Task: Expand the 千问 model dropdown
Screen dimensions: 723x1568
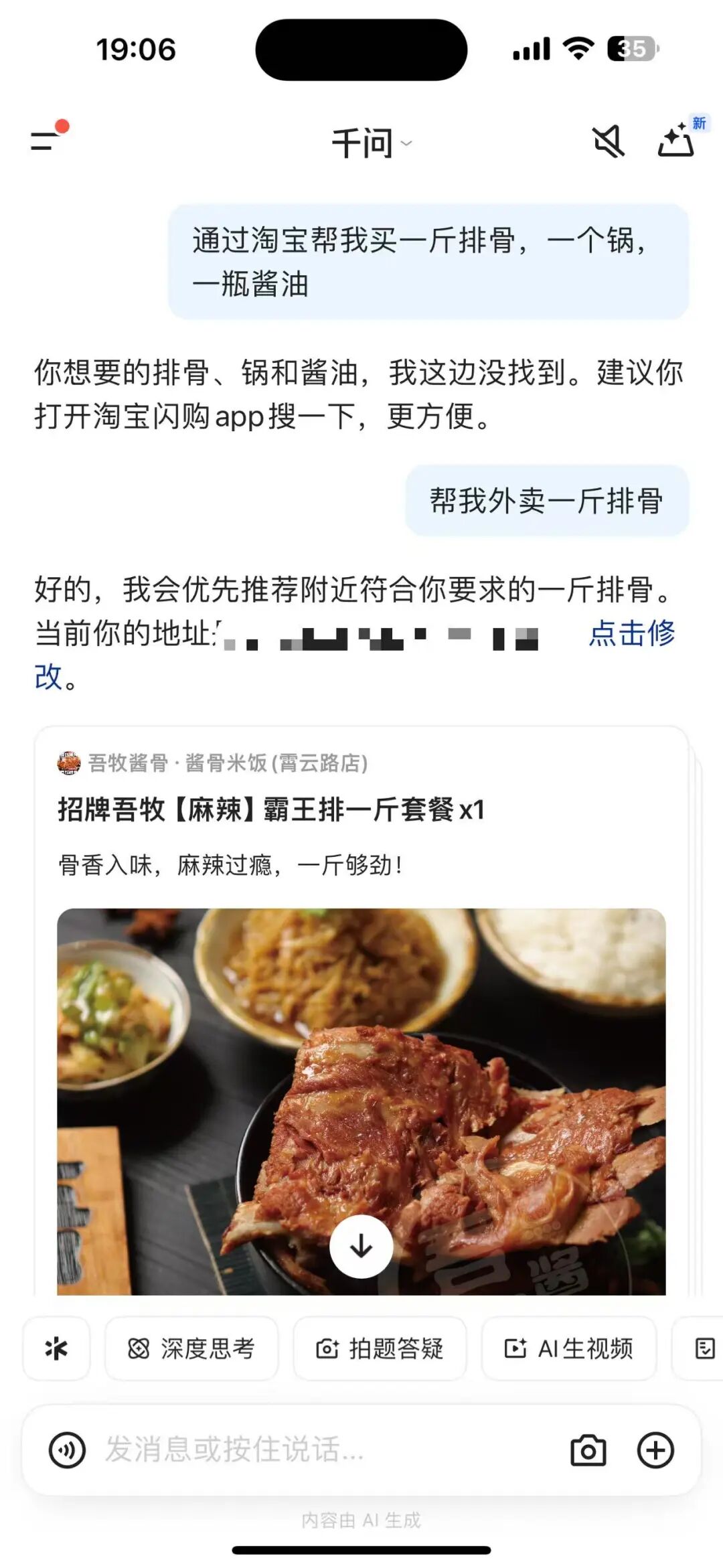Action: (x=372, y=143)
